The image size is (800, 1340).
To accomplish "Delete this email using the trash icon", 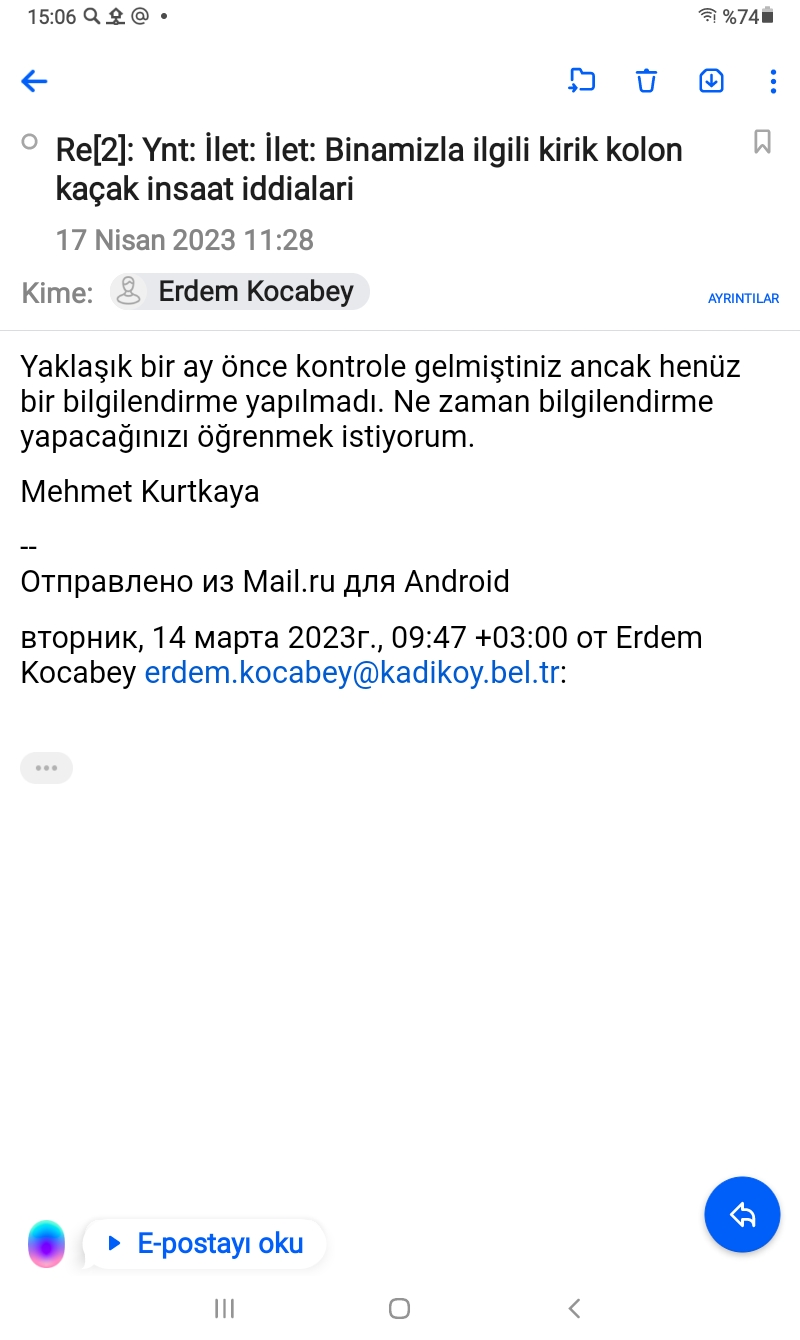I will coord(646,81).
